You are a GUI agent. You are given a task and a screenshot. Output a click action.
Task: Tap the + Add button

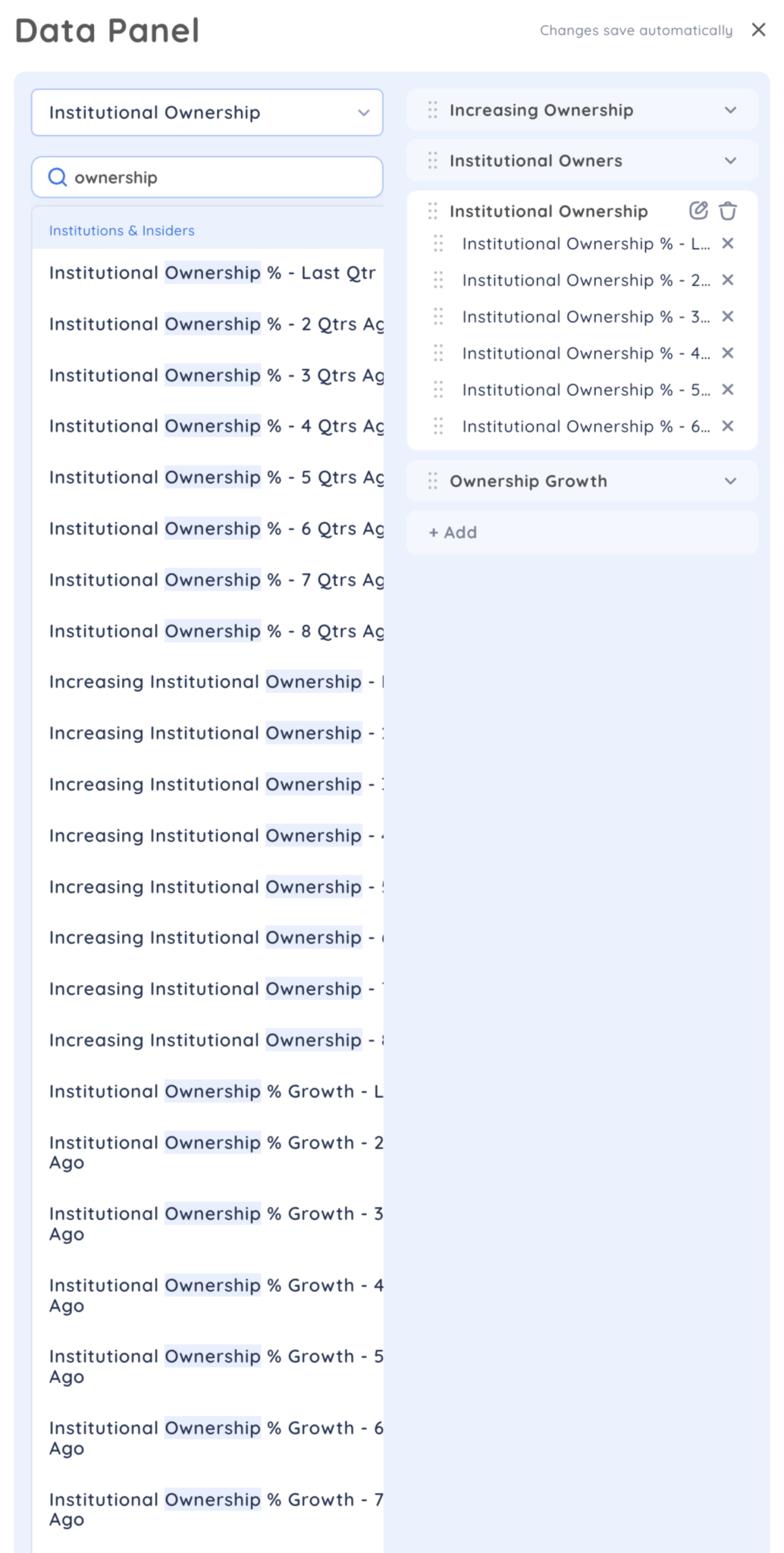[453, 532]
